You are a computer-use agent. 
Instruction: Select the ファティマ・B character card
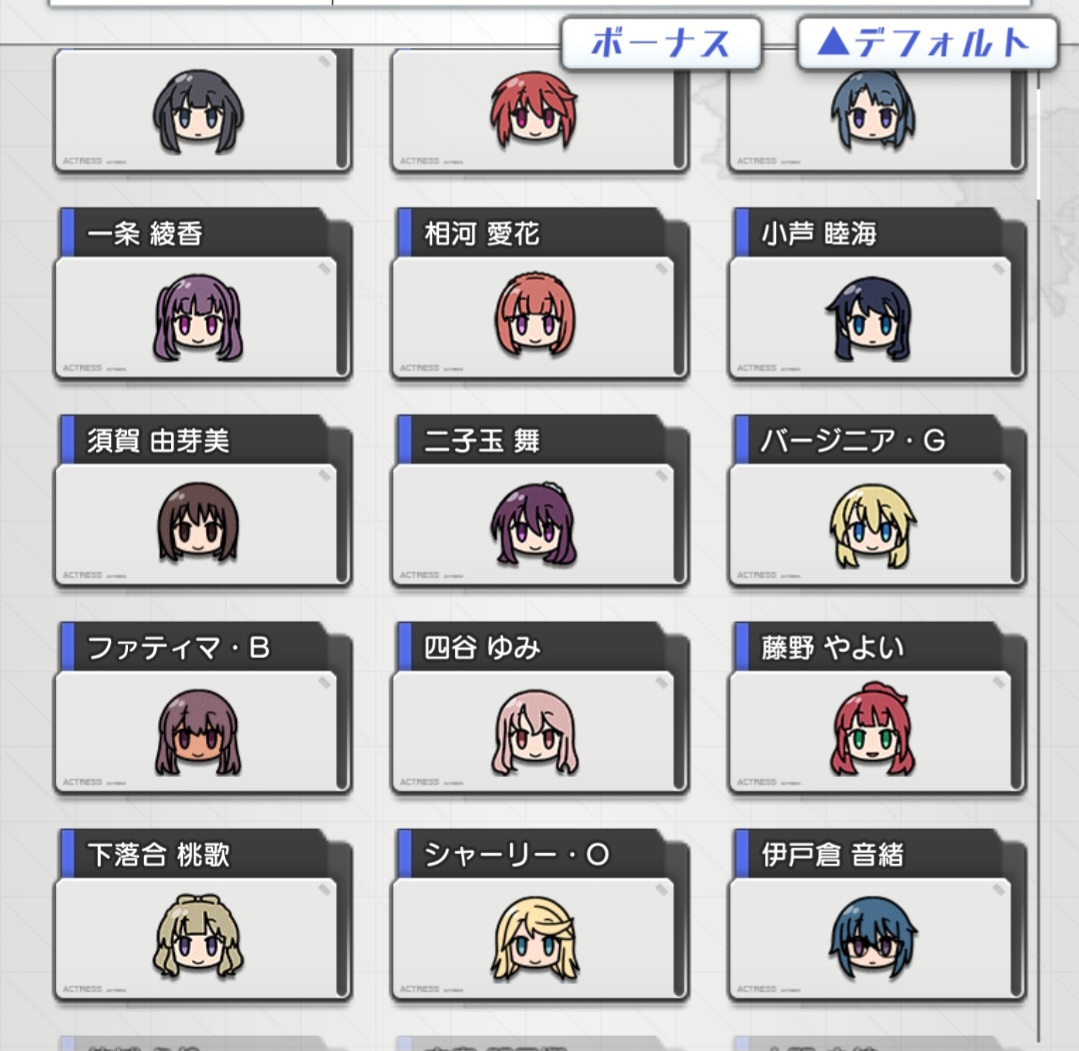pyautogui.click(x=203, y=708)
